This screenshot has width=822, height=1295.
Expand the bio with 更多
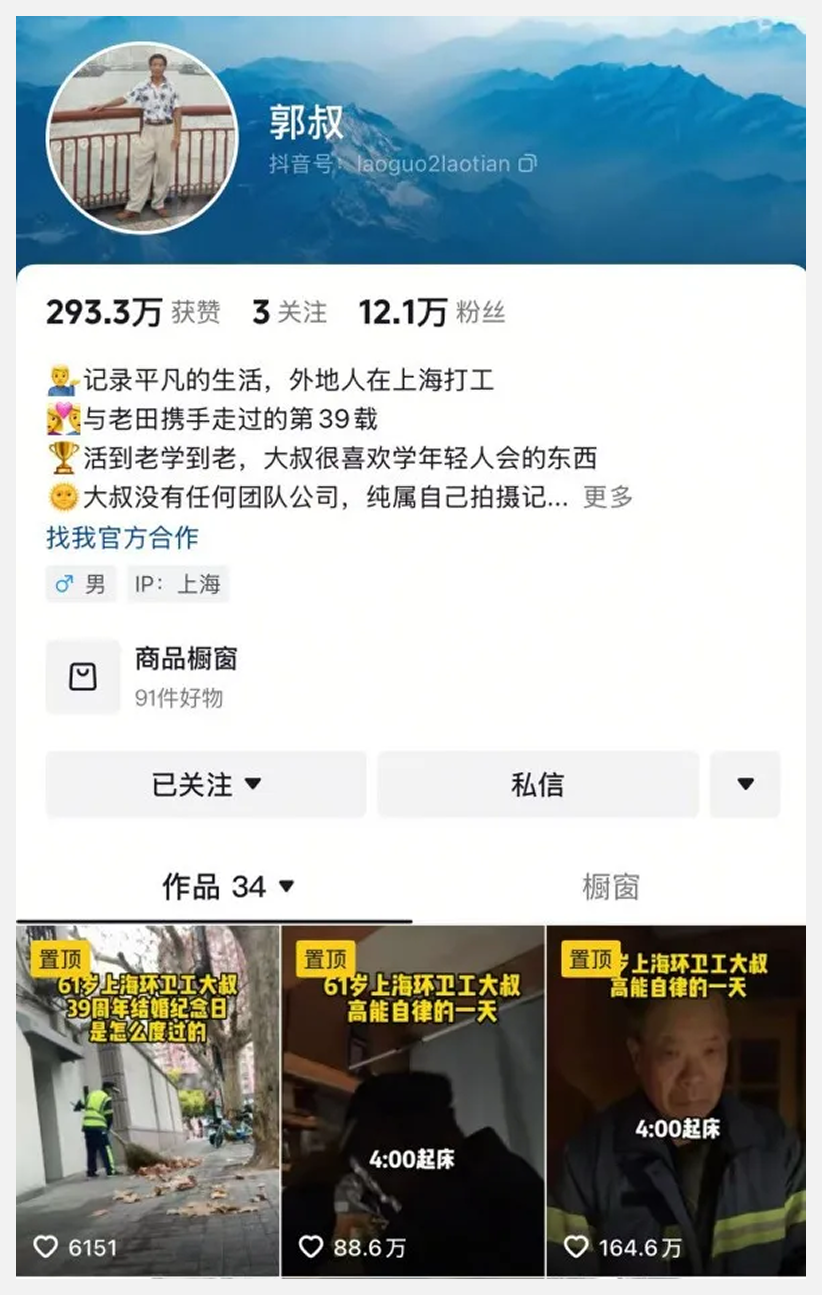(x=608, y=497)
